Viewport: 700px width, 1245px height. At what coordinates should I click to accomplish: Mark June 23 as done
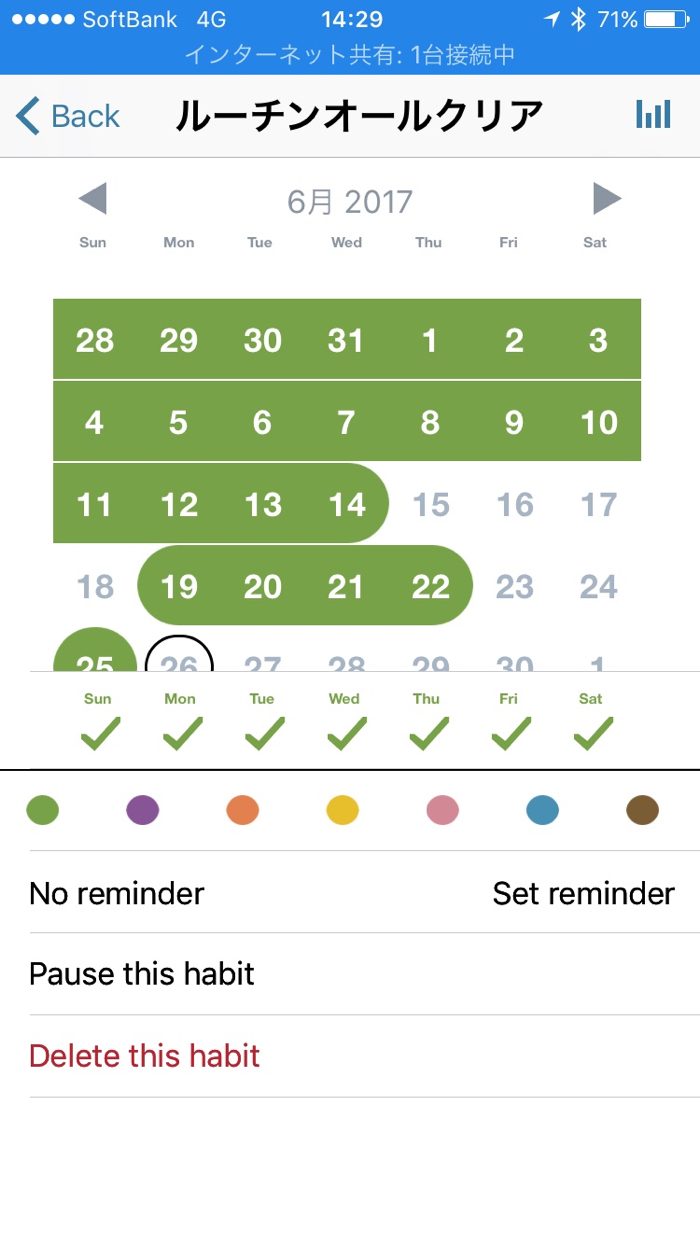(514, 586)
